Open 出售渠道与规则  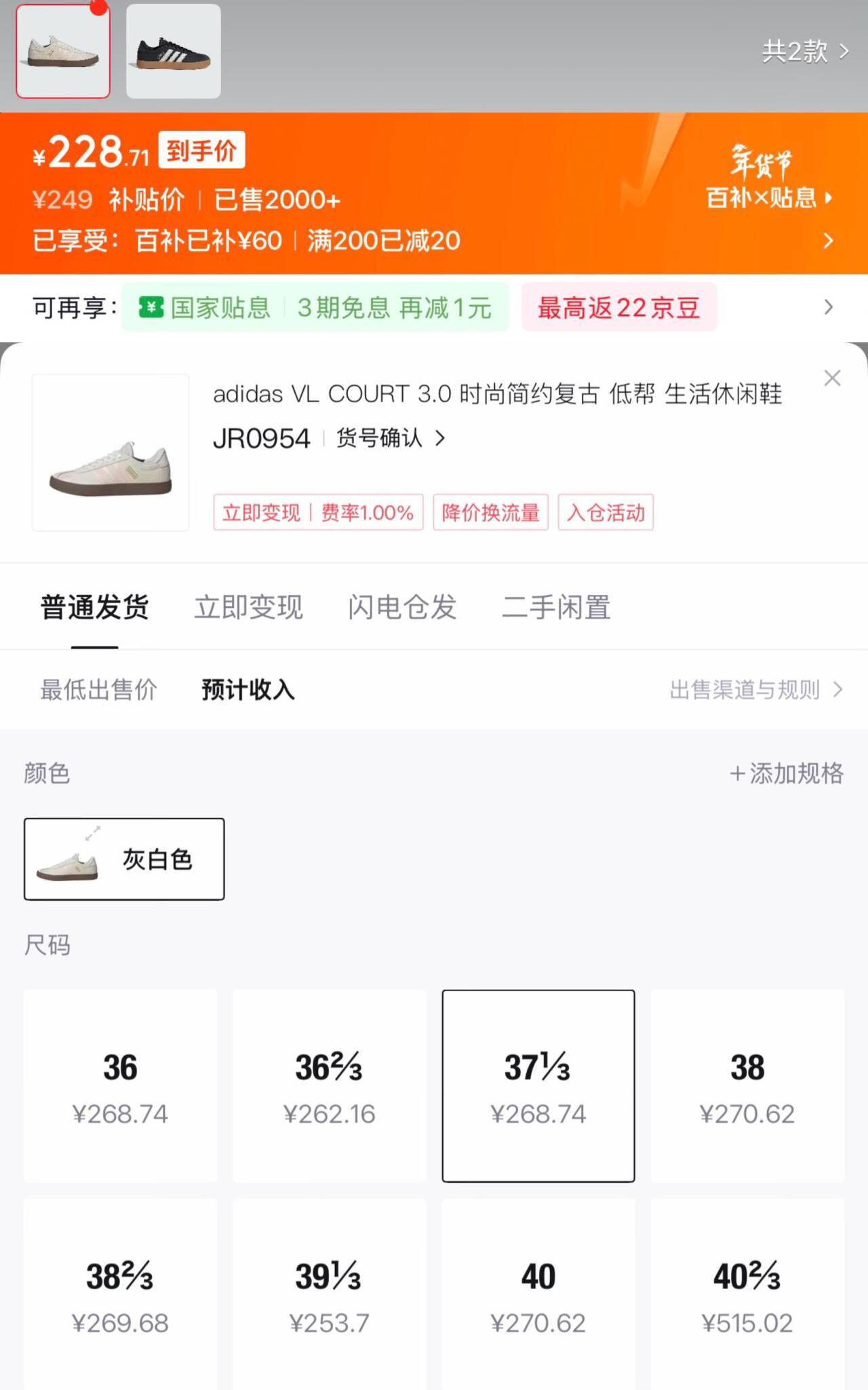(x=755, y=690)
